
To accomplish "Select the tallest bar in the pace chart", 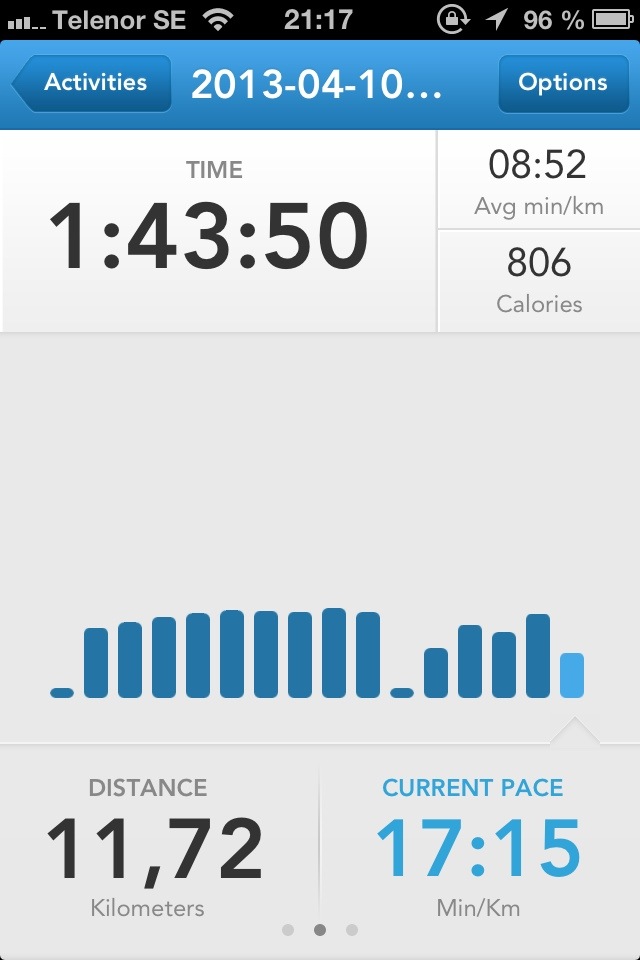I will click(334, 652).
